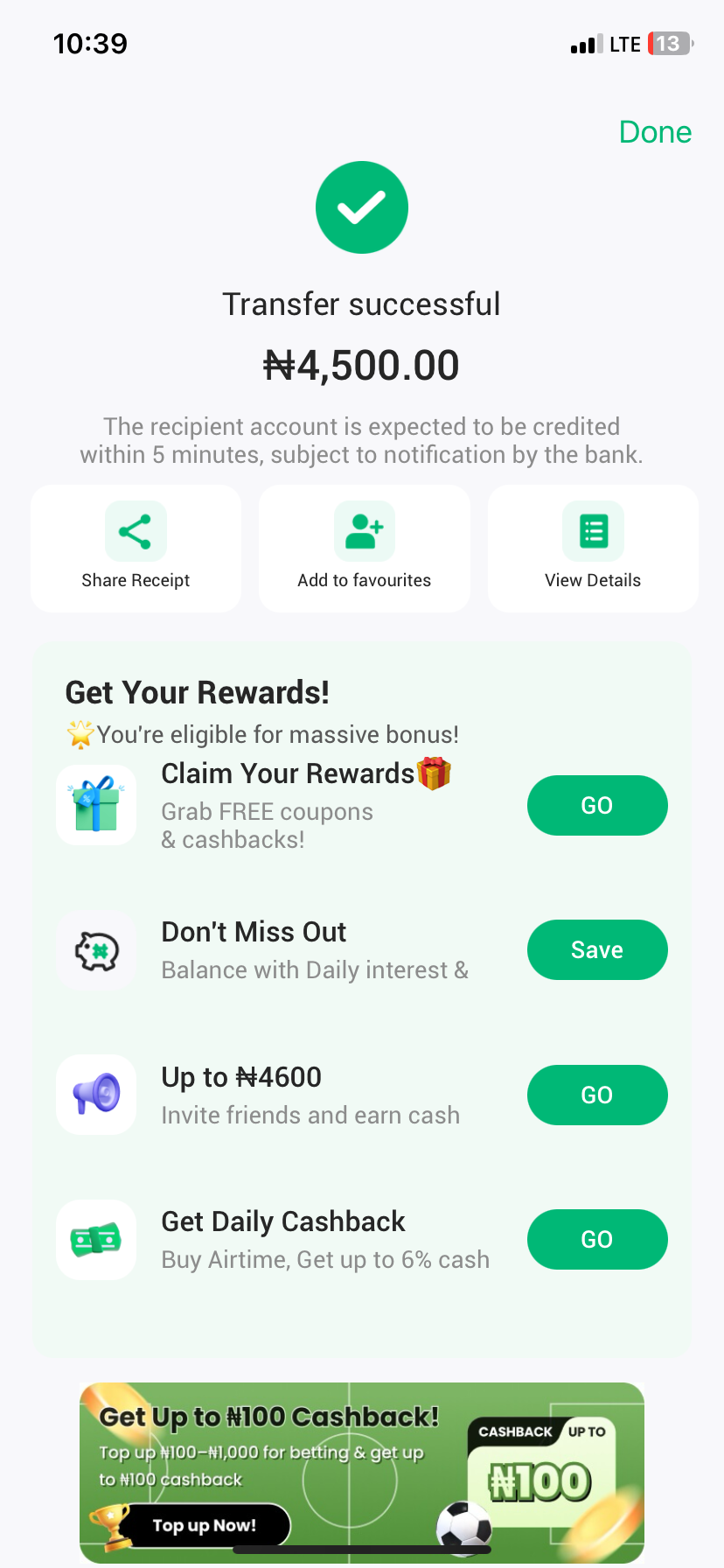Share the transfer receipt
The image size is (724, 1568).
[x=136, y=549]
